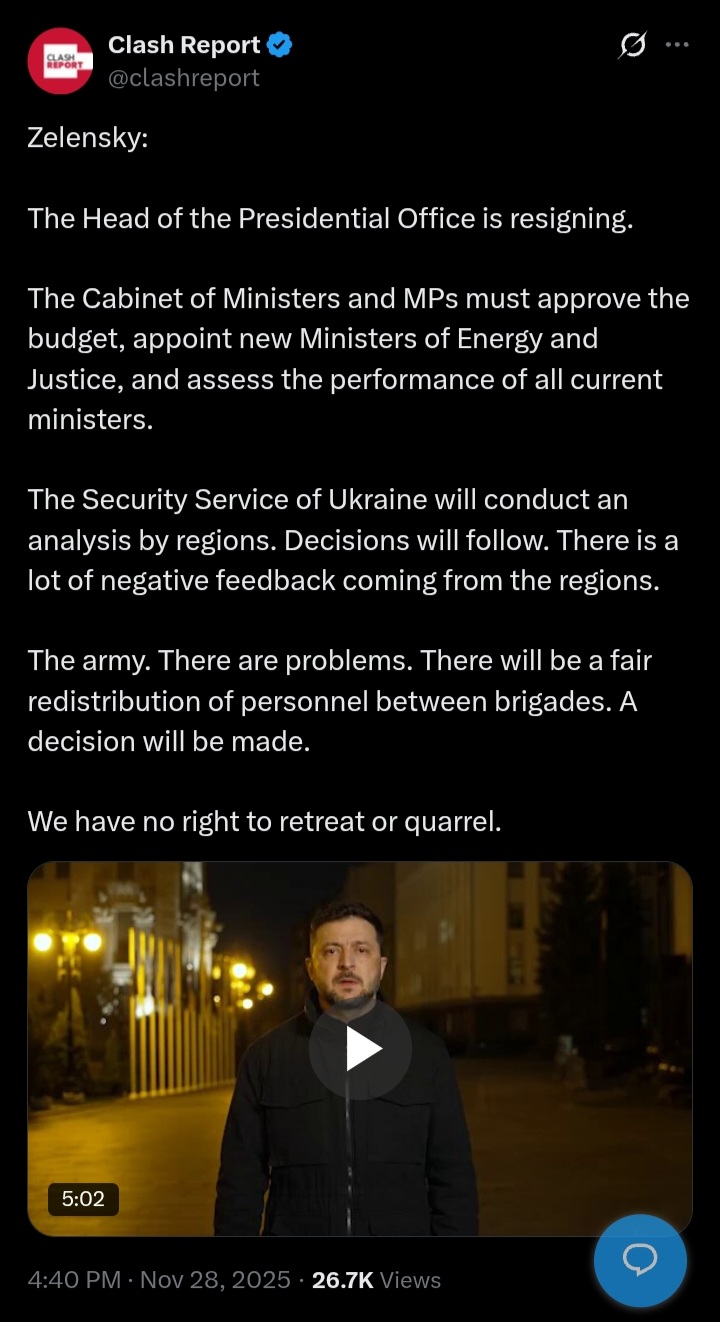Image resolution: width=720 pixels, height=1322 pixels.
Task: Tap the Grok icon beside the post
Action: pos(632,45)
